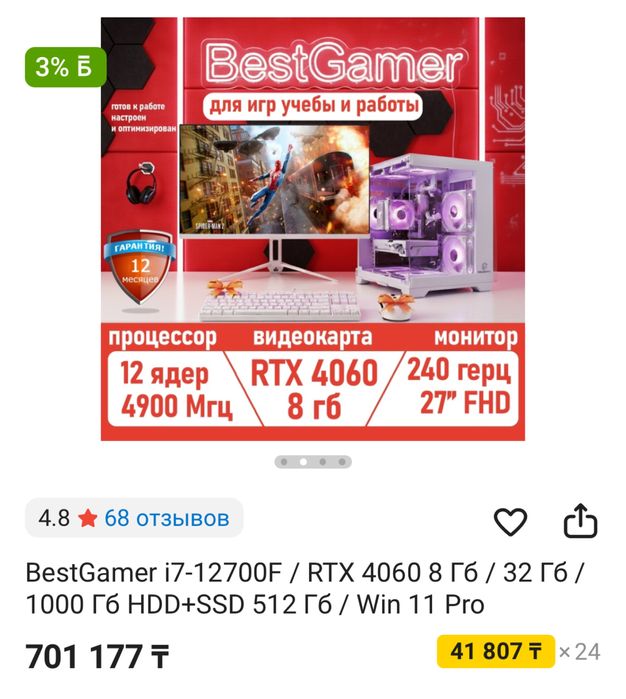Tap the image page indicator dots
This screenshot has width=626, height=699.
[313, 462]
